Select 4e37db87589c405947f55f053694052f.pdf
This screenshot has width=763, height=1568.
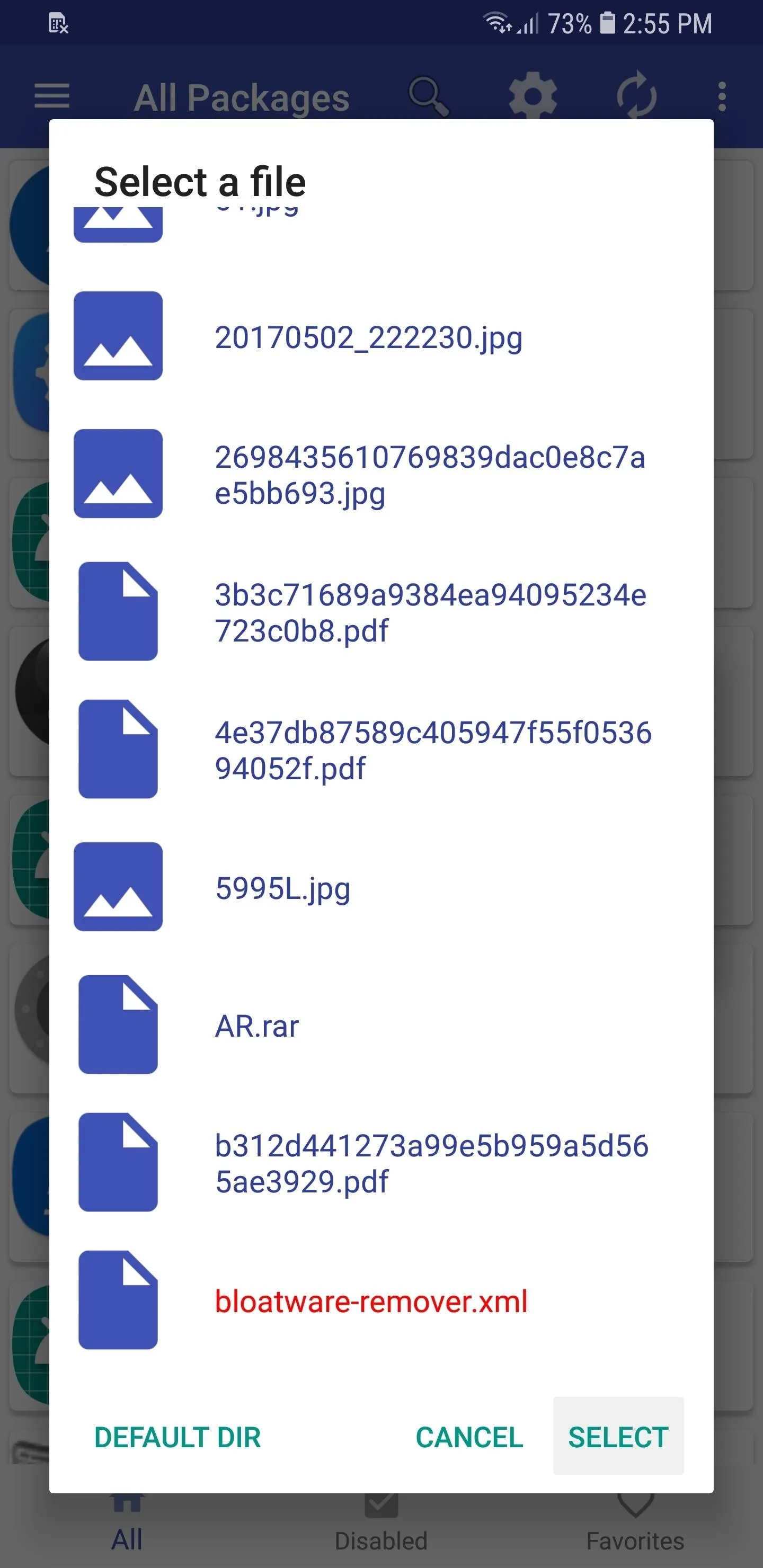click(381, 750)
